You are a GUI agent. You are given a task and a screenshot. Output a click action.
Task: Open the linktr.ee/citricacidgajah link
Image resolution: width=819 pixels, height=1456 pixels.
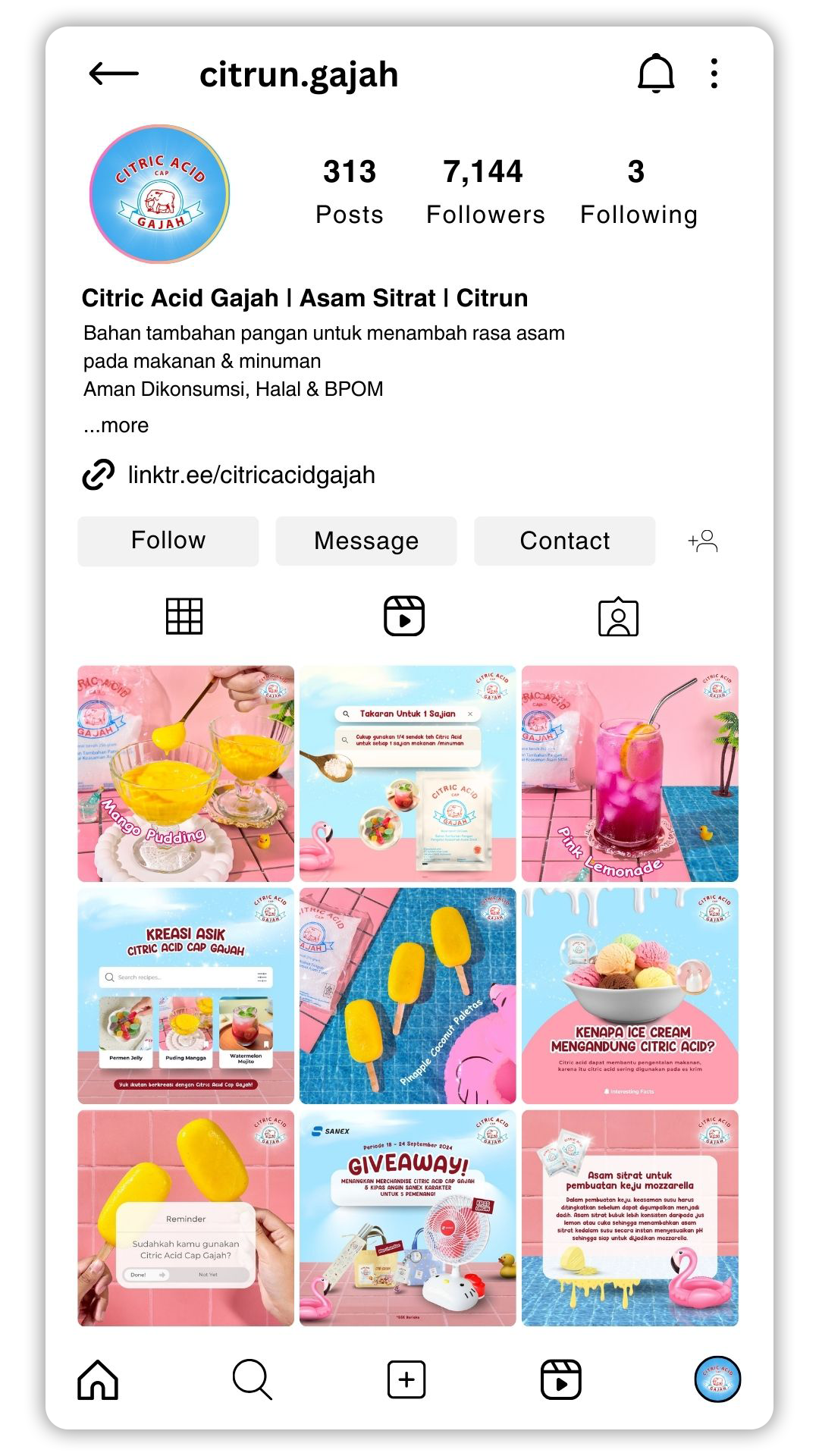coord(251,475)
